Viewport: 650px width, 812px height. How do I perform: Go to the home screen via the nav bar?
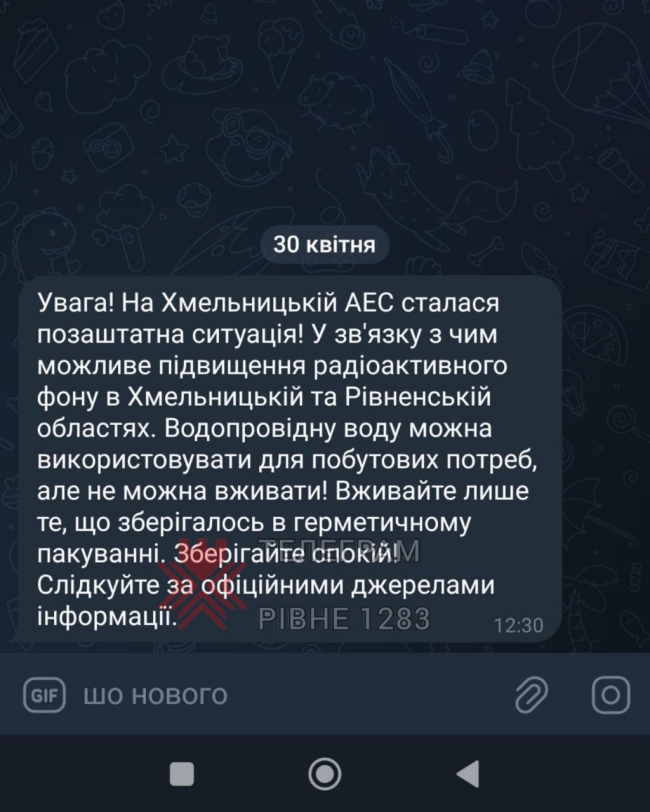click(x=325, y=773)
